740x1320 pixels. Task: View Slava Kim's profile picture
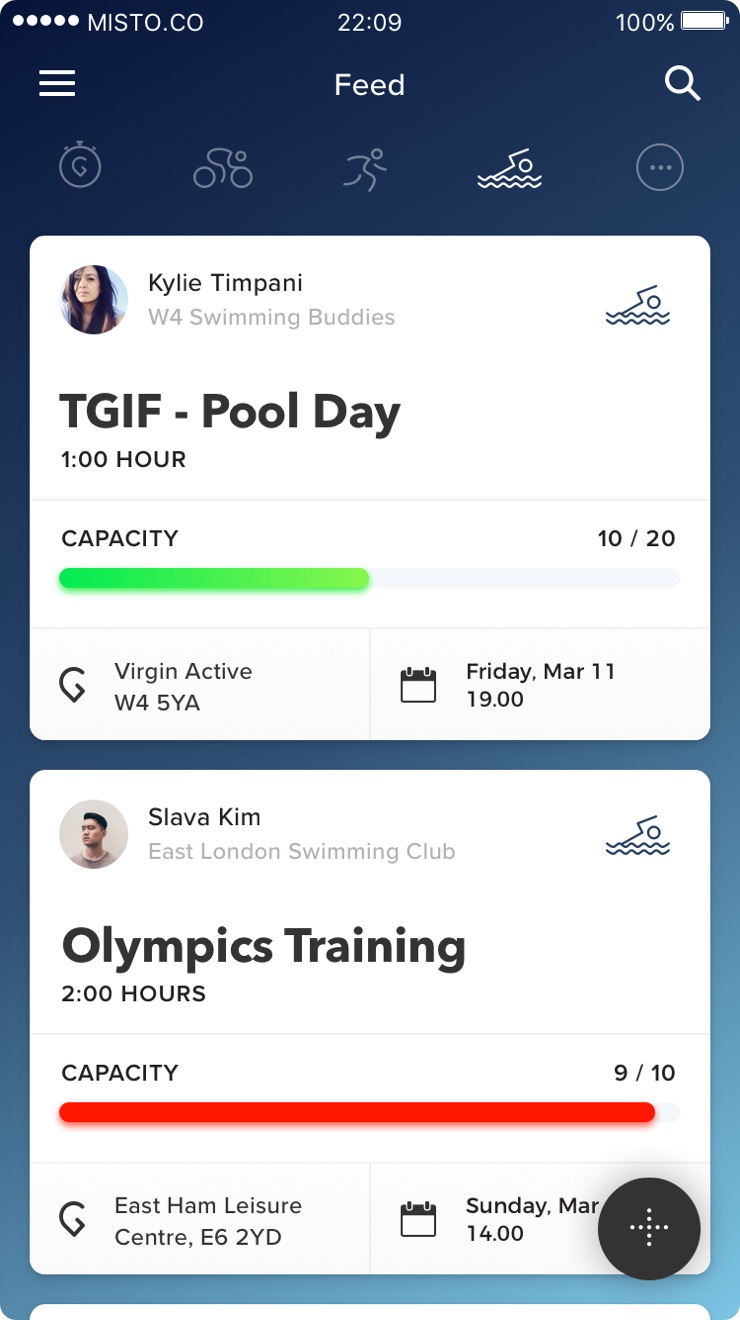tap(94, 834)
